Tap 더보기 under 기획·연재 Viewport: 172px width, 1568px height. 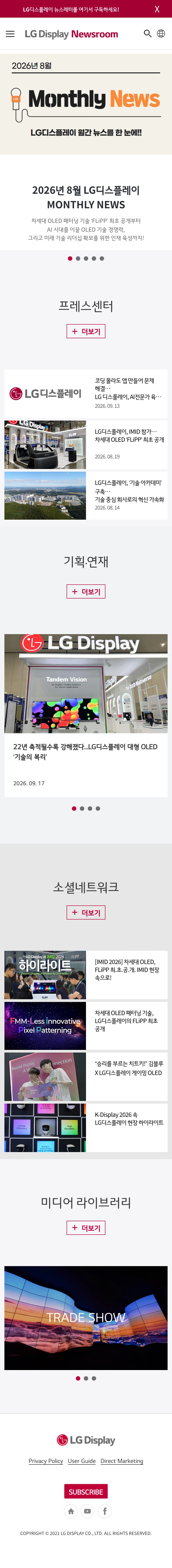[86, 591]
